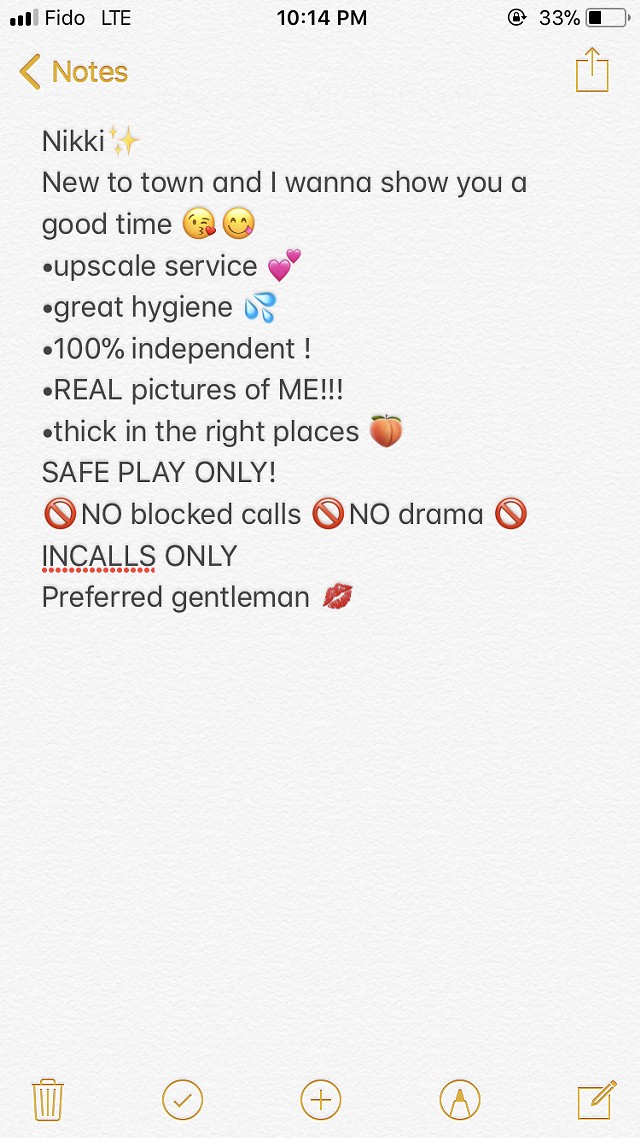The height and width of the screenshot is (1138, 640).
Task: Open the drawing markup pen tool
Action: pyautogui.click(x=459, y=1100)
